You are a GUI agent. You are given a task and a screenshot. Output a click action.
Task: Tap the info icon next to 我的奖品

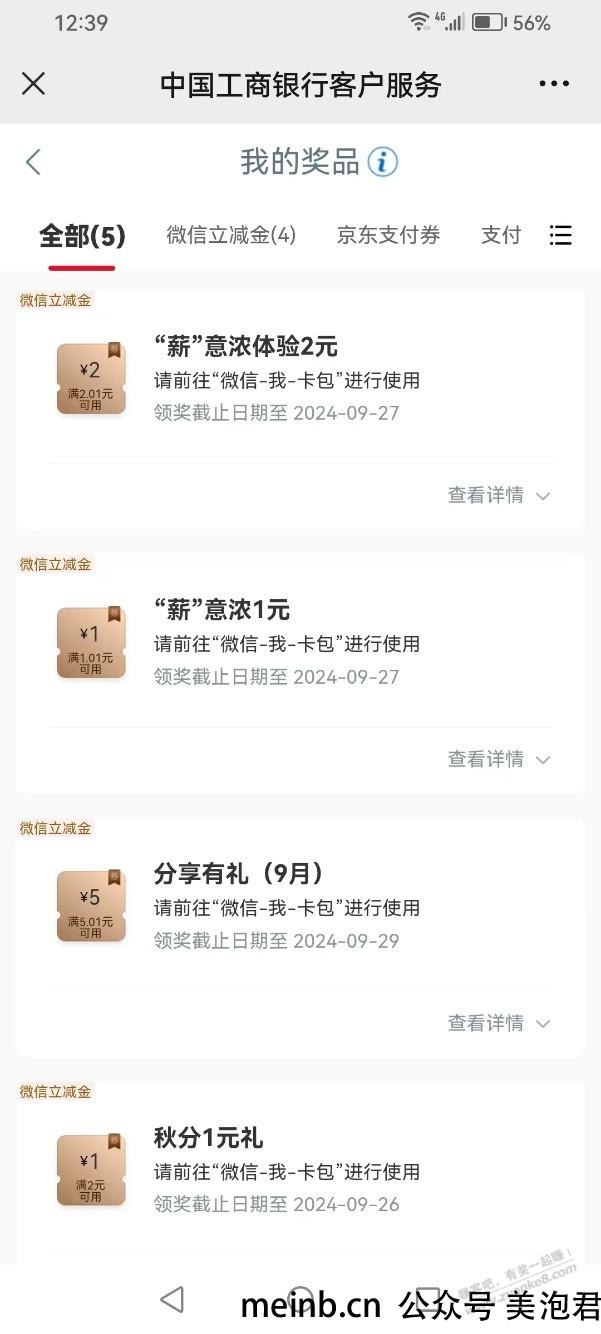(x=382, y=162)
